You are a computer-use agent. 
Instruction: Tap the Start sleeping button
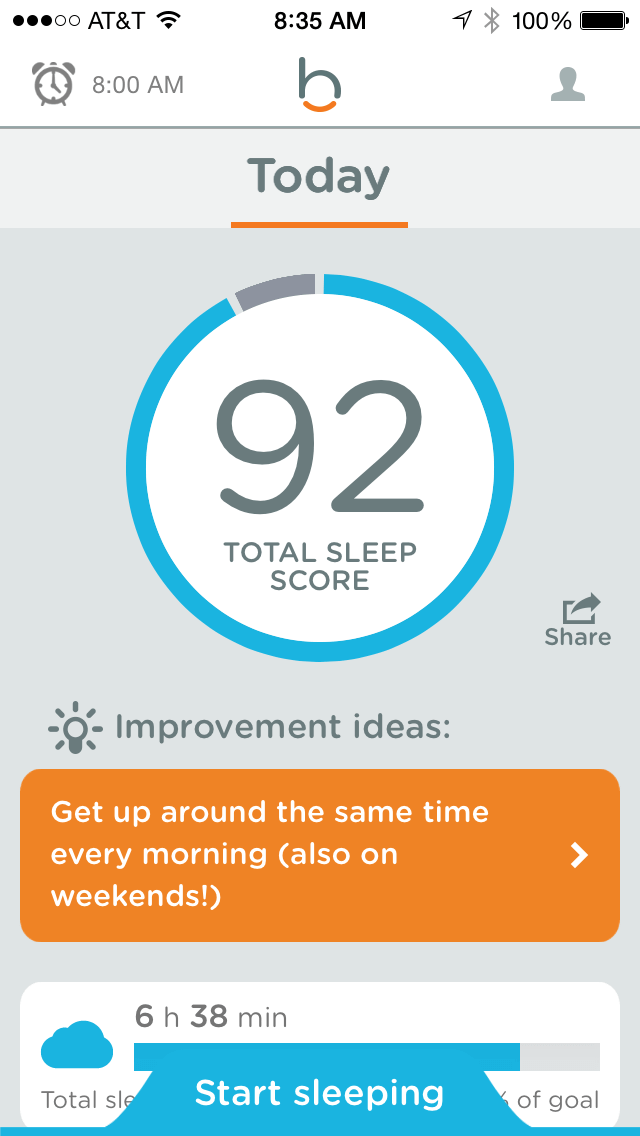(x=320, y=1093)
